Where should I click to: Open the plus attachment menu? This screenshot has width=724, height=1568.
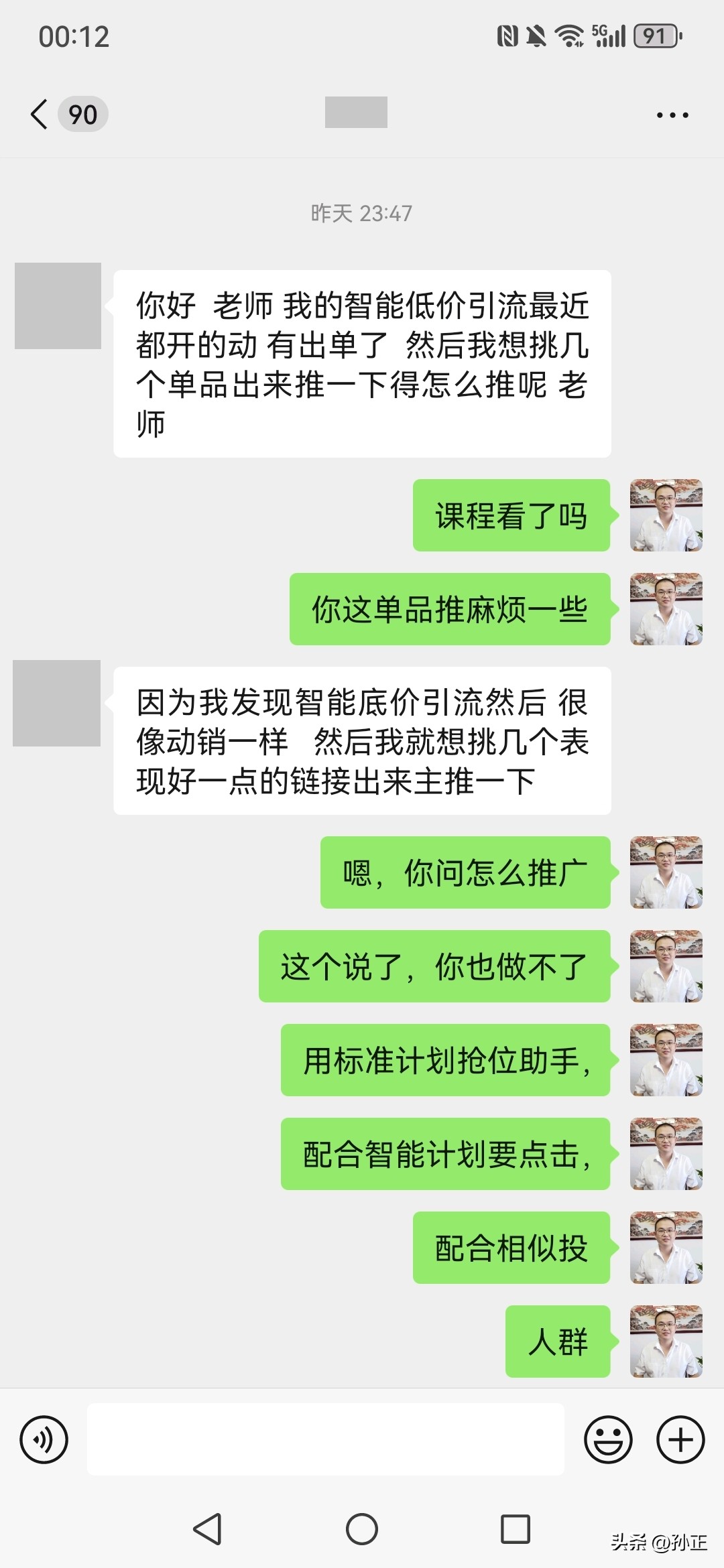coord(680,1439)
